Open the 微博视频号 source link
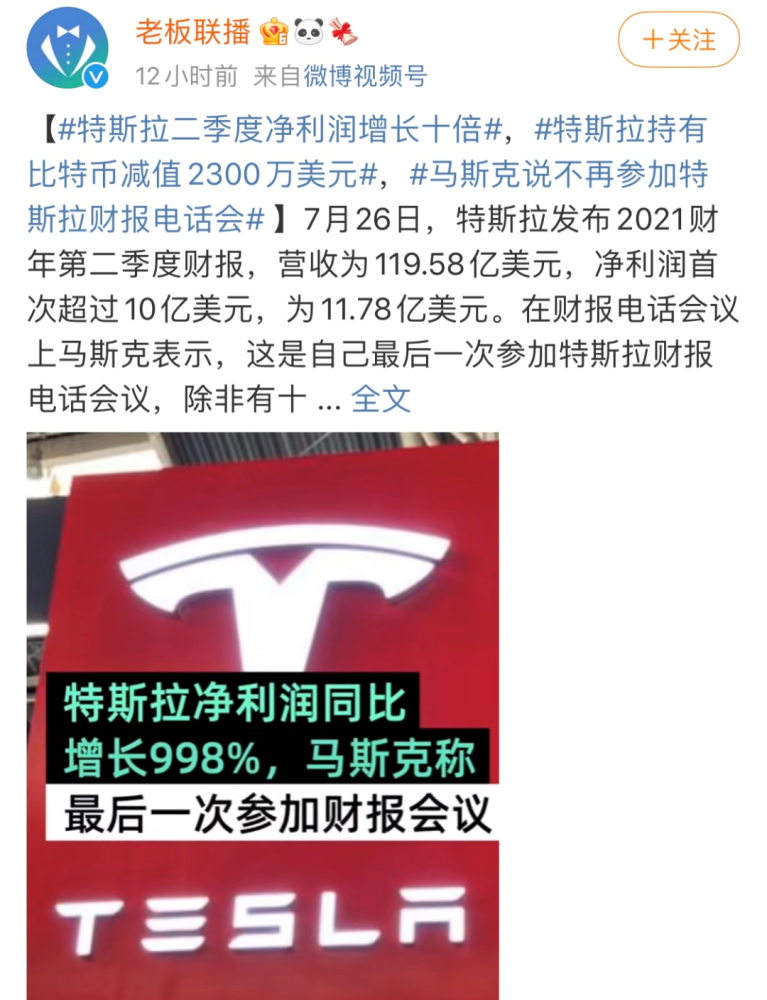Image resolution: width=767 pixels, height=1000 pixels. point(368,75)
